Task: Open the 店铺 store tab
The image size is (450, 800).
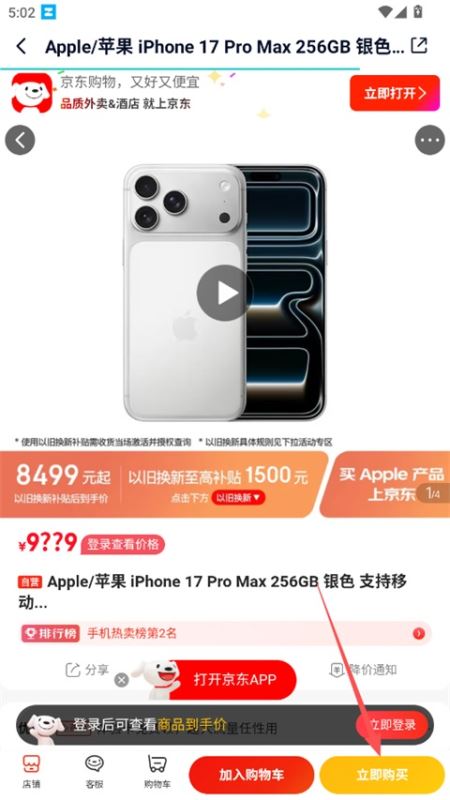Action: click(31, 771)
